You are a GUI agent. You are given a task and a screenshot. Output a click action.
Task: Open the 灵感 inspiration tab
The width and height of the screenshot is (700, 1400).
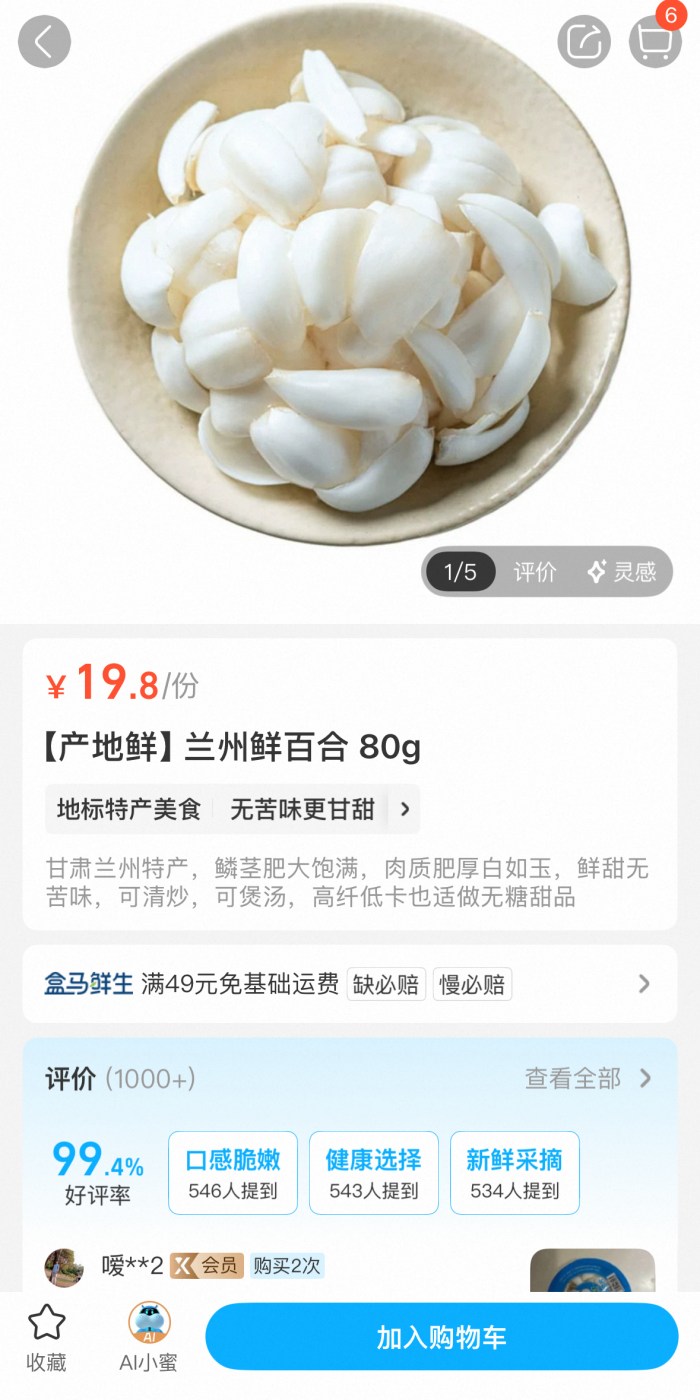(622, 572)
